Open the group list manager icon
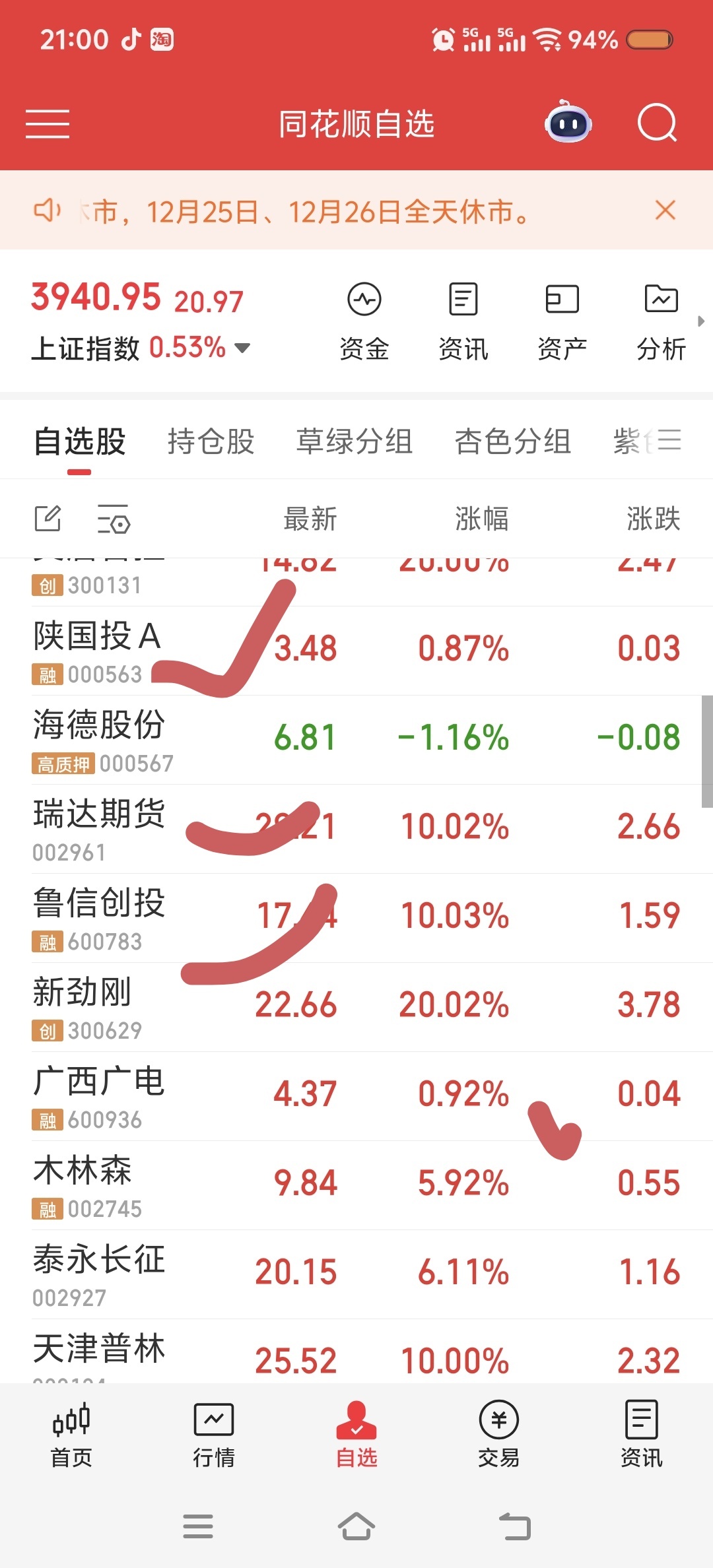 tap(669, 440)
